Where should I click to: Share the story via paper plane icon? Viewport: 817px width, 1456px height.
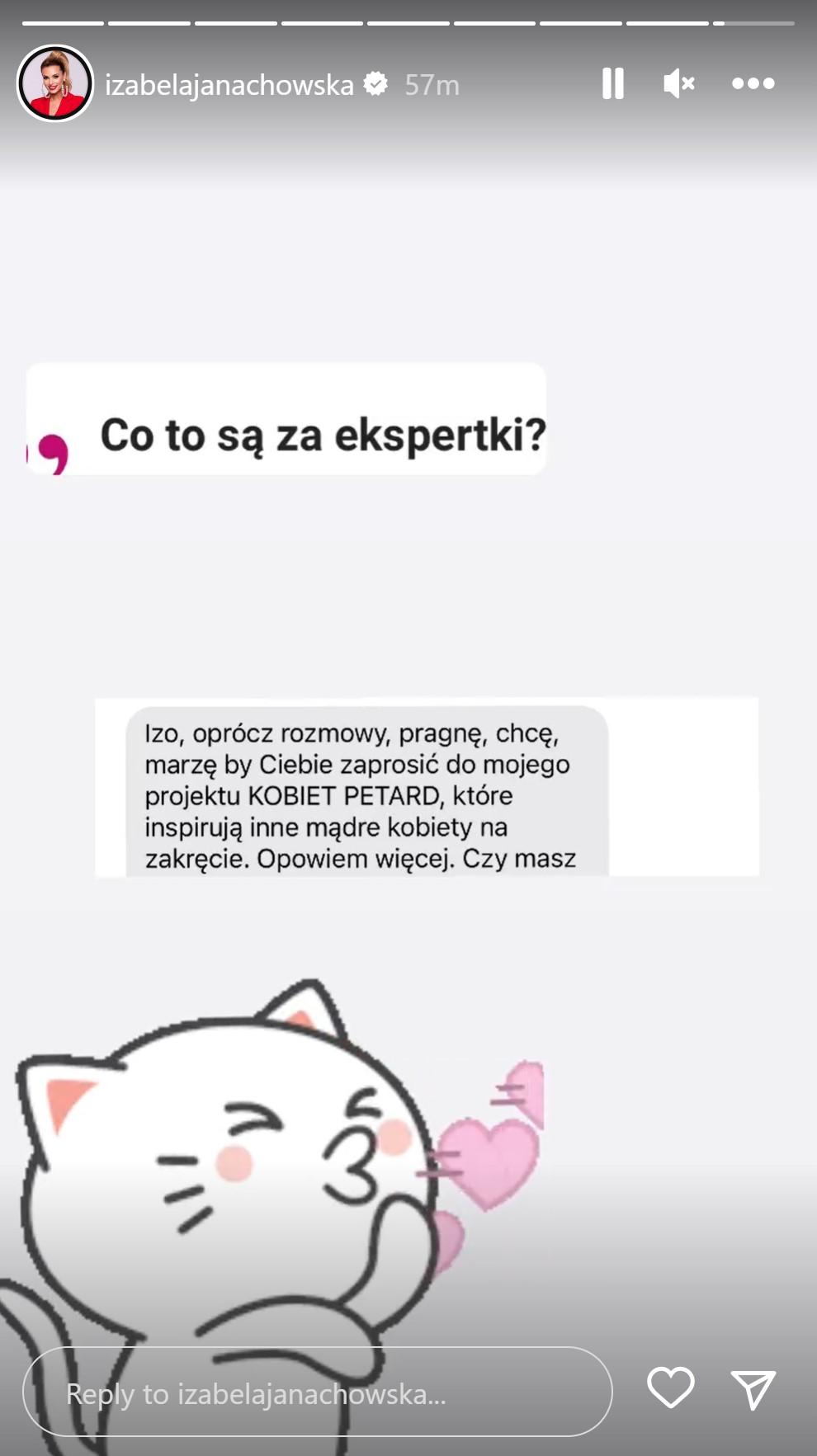753,1389
